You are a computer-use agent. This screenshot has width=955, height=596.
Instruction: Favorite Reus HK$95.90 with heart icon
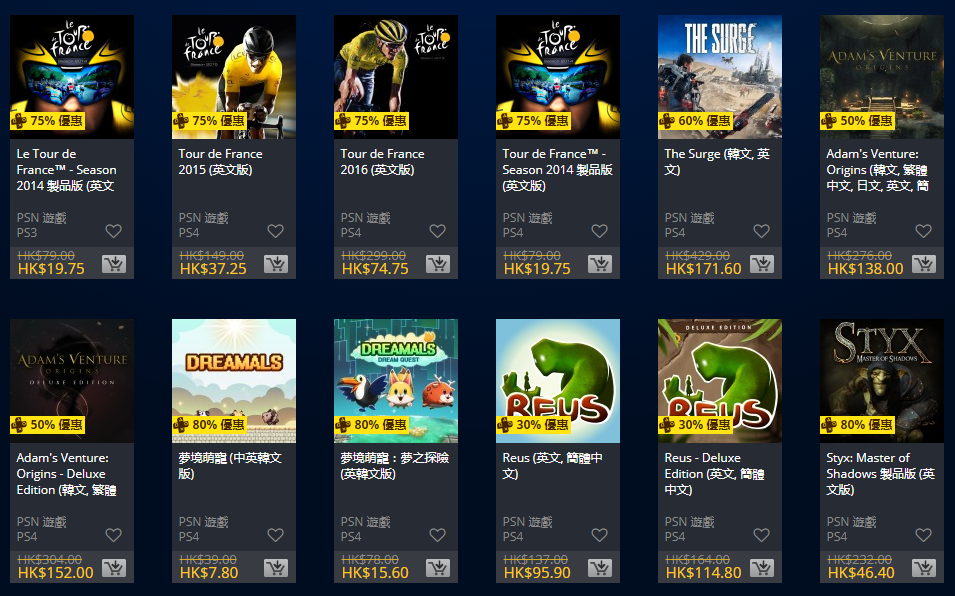click(599, 535)
